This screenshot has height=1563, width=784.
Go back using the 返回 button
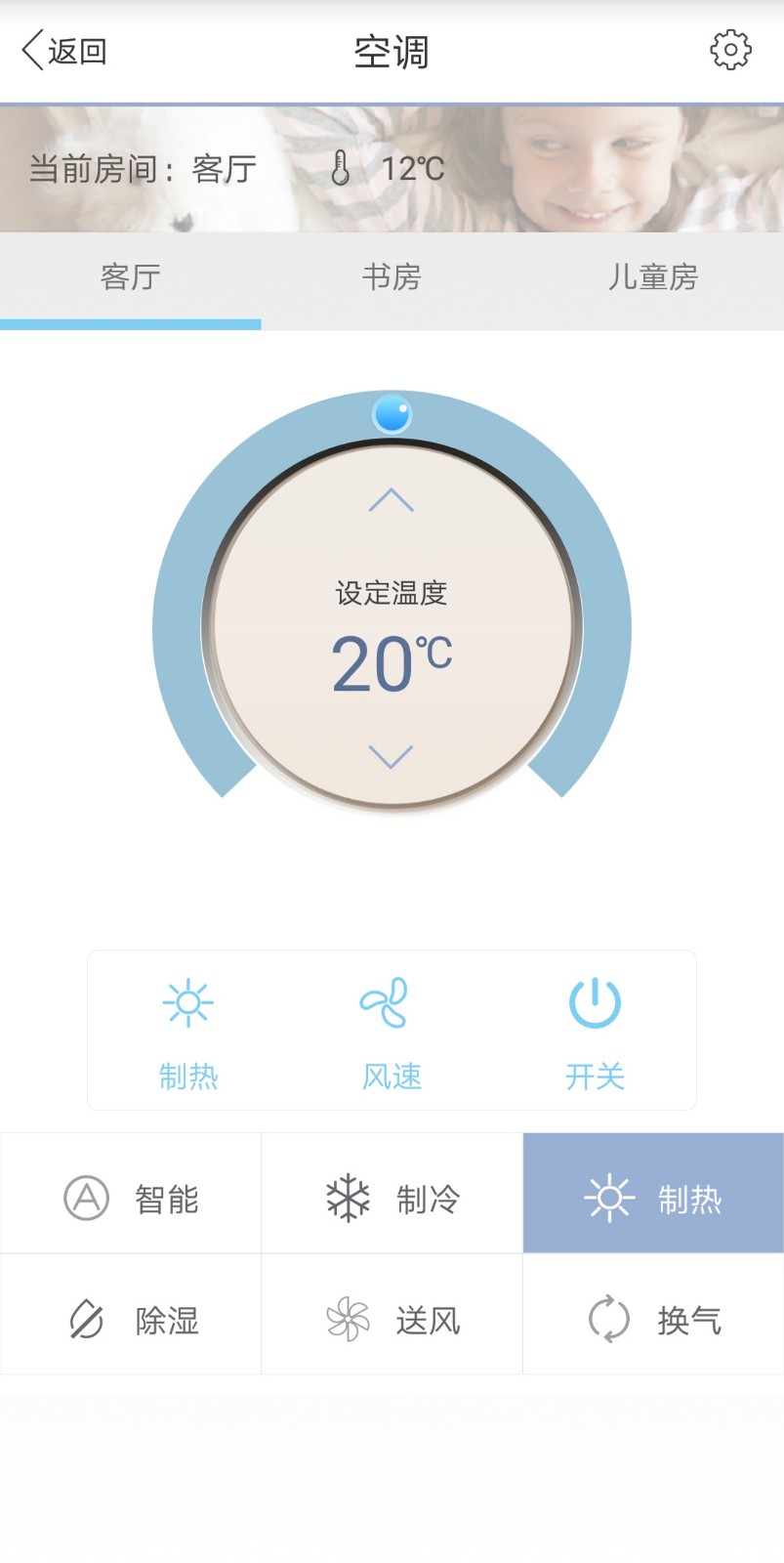pos(64,51)
